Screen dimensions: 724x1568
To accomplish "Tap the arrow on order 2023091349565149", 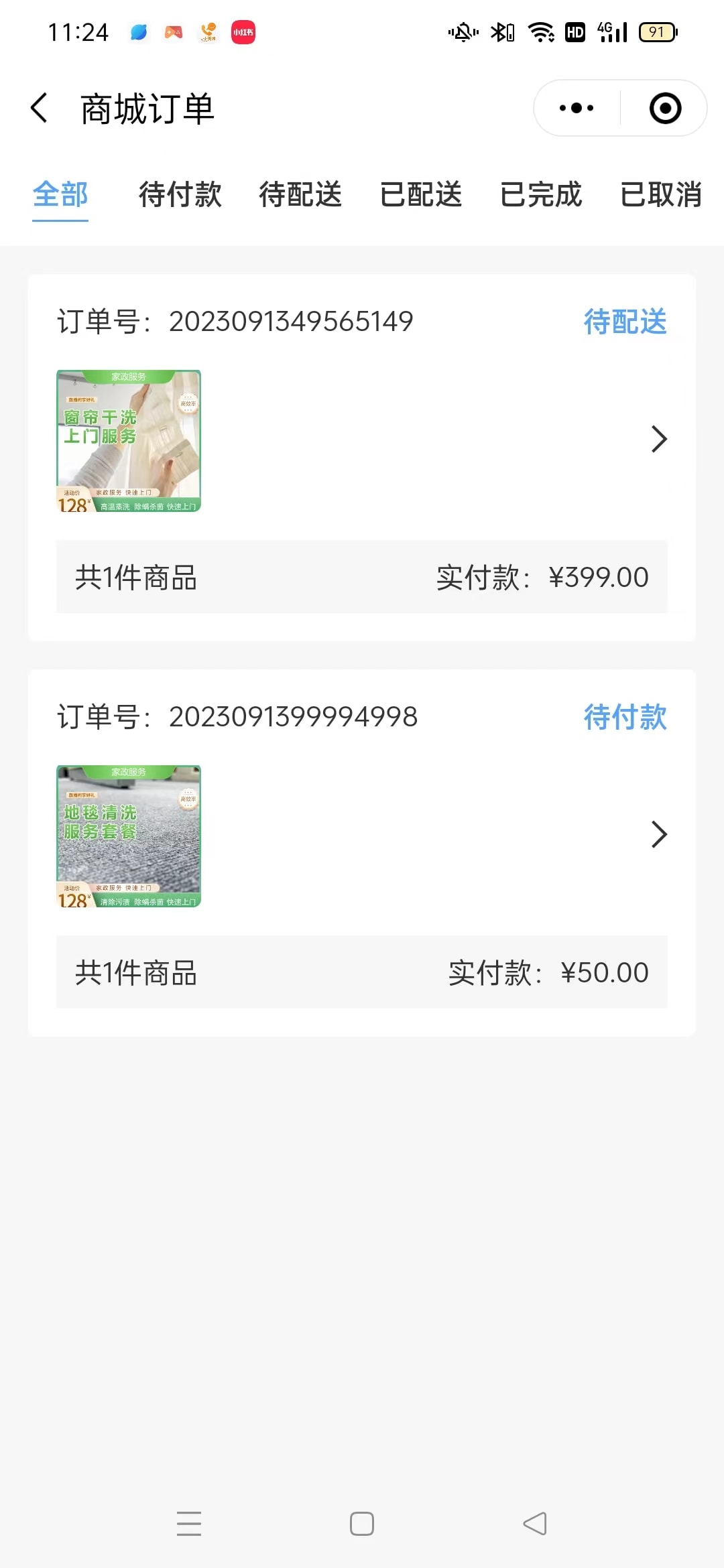I will (x=659, y=440).
